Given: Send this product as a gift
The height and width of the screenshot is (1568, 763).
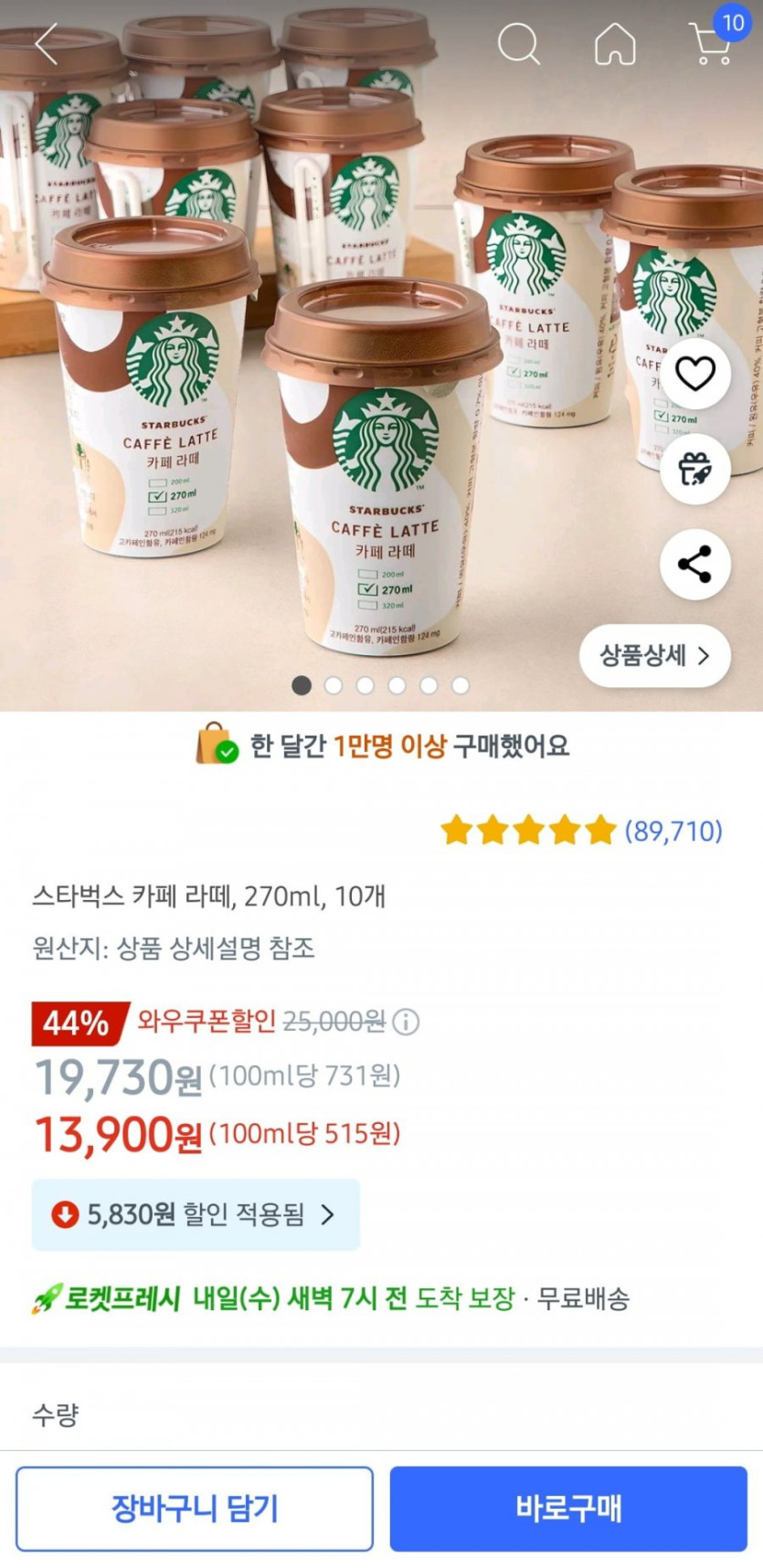Looking at the screenshot, I should click(694, 469).
